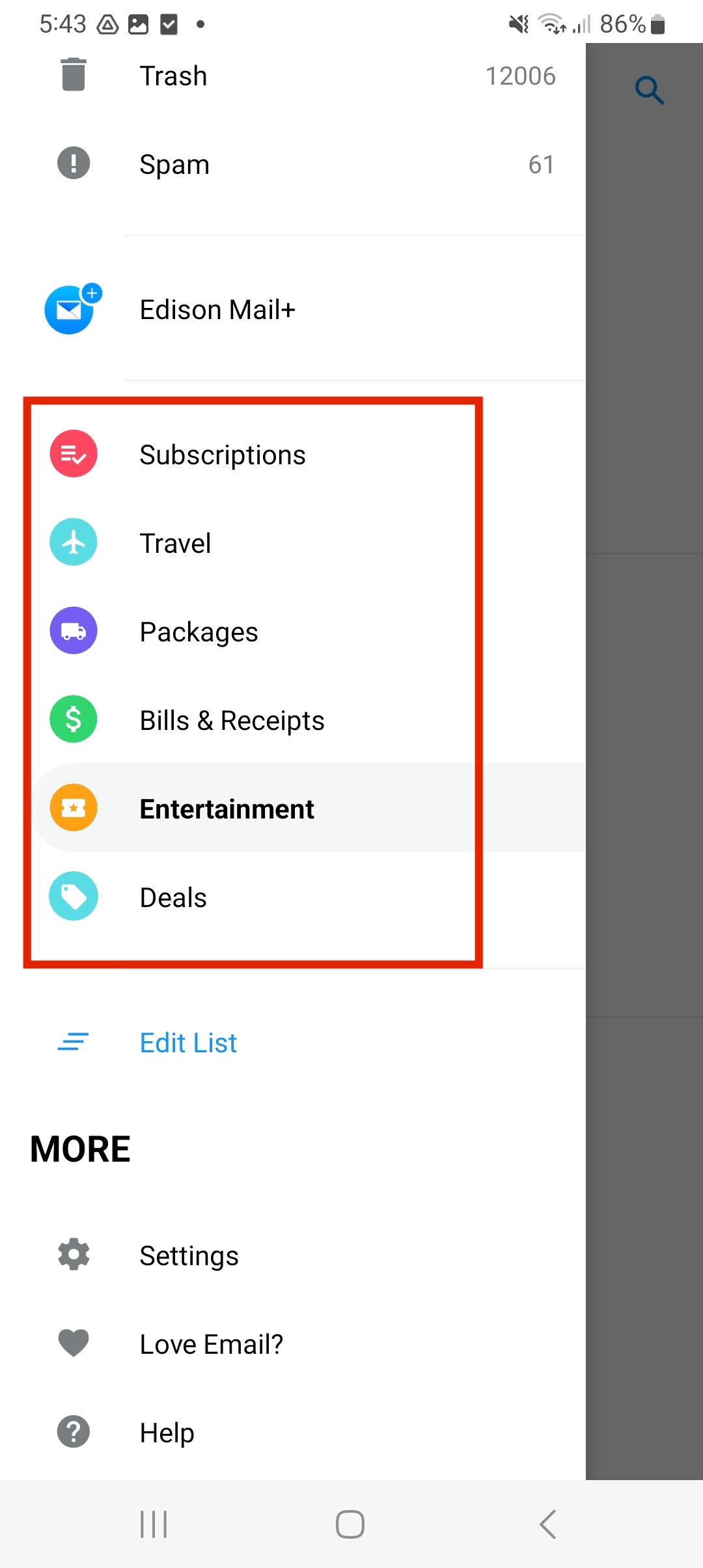Select the Travel category

pos(293,542)
